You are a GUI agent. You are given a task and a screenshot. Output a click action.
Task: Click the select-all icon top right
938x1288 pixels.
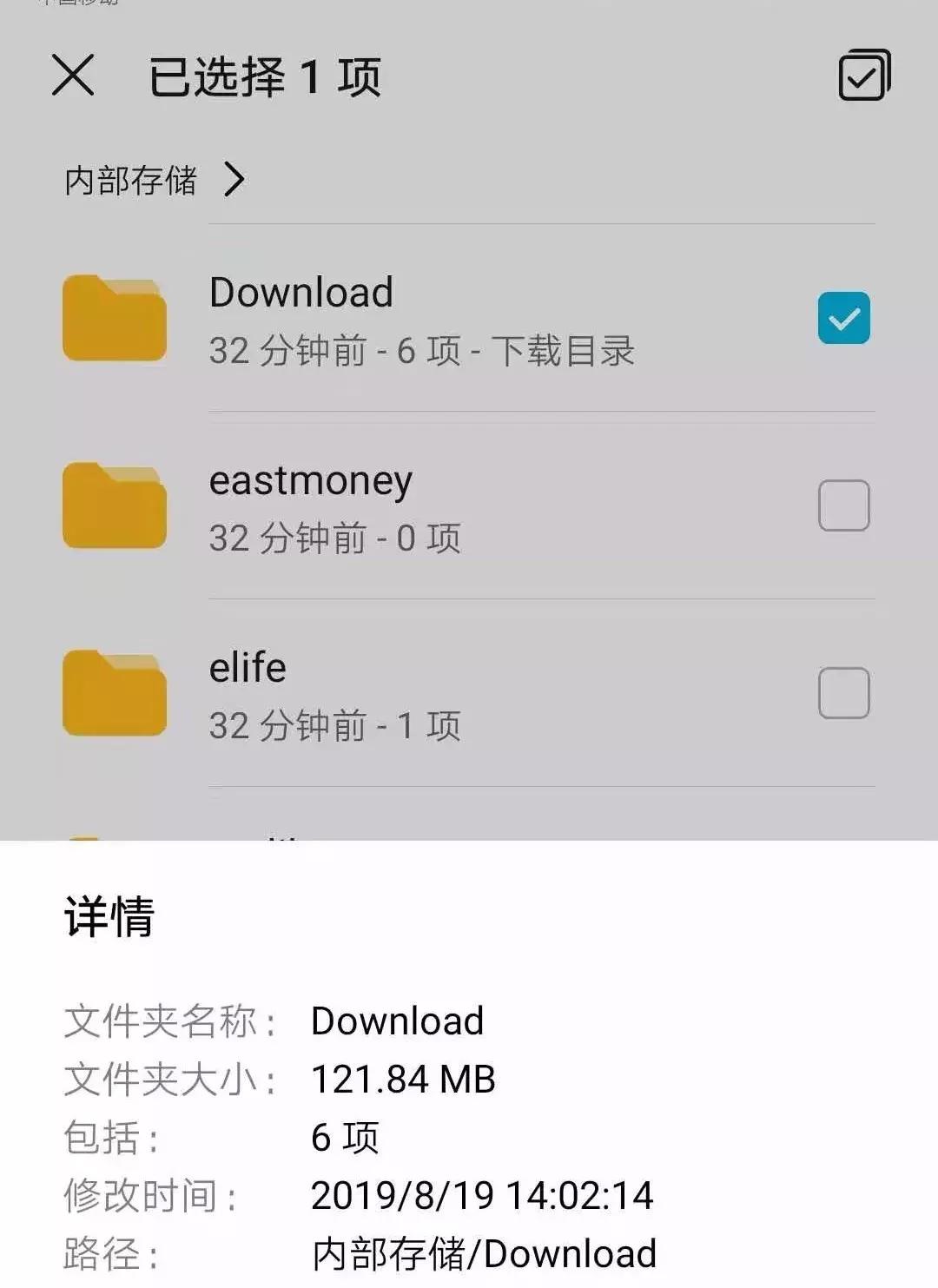click(x=864, y=76)
